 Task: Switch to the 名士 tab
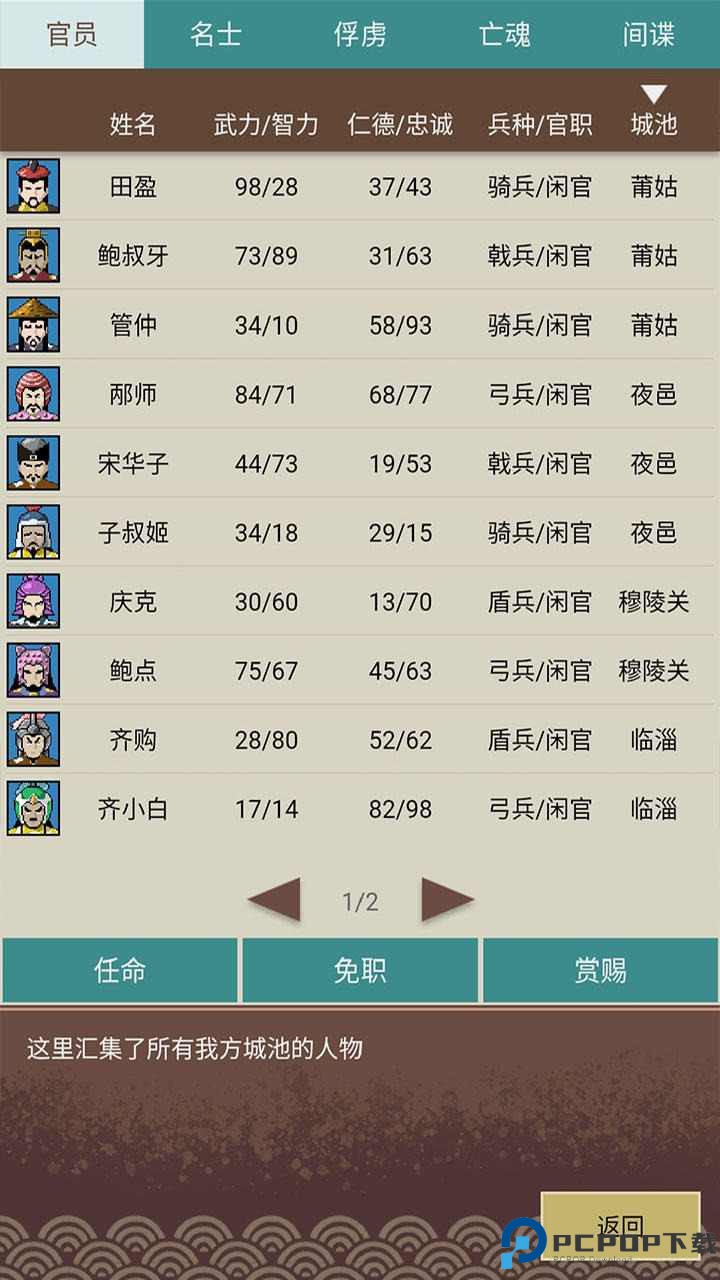click(x=216, y=33)
